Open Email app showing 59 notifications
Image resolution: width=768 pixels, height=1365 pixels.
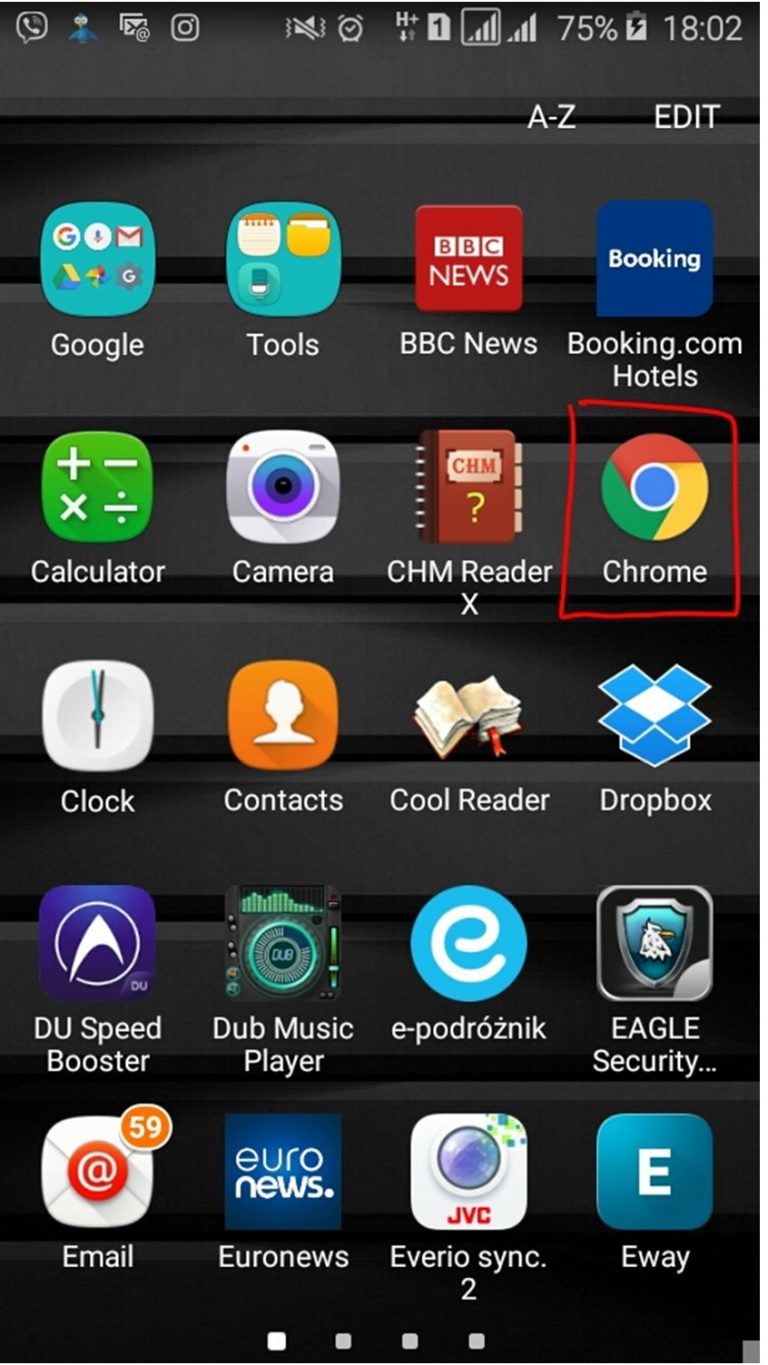pyautogui.click(x=97, y=1170)
